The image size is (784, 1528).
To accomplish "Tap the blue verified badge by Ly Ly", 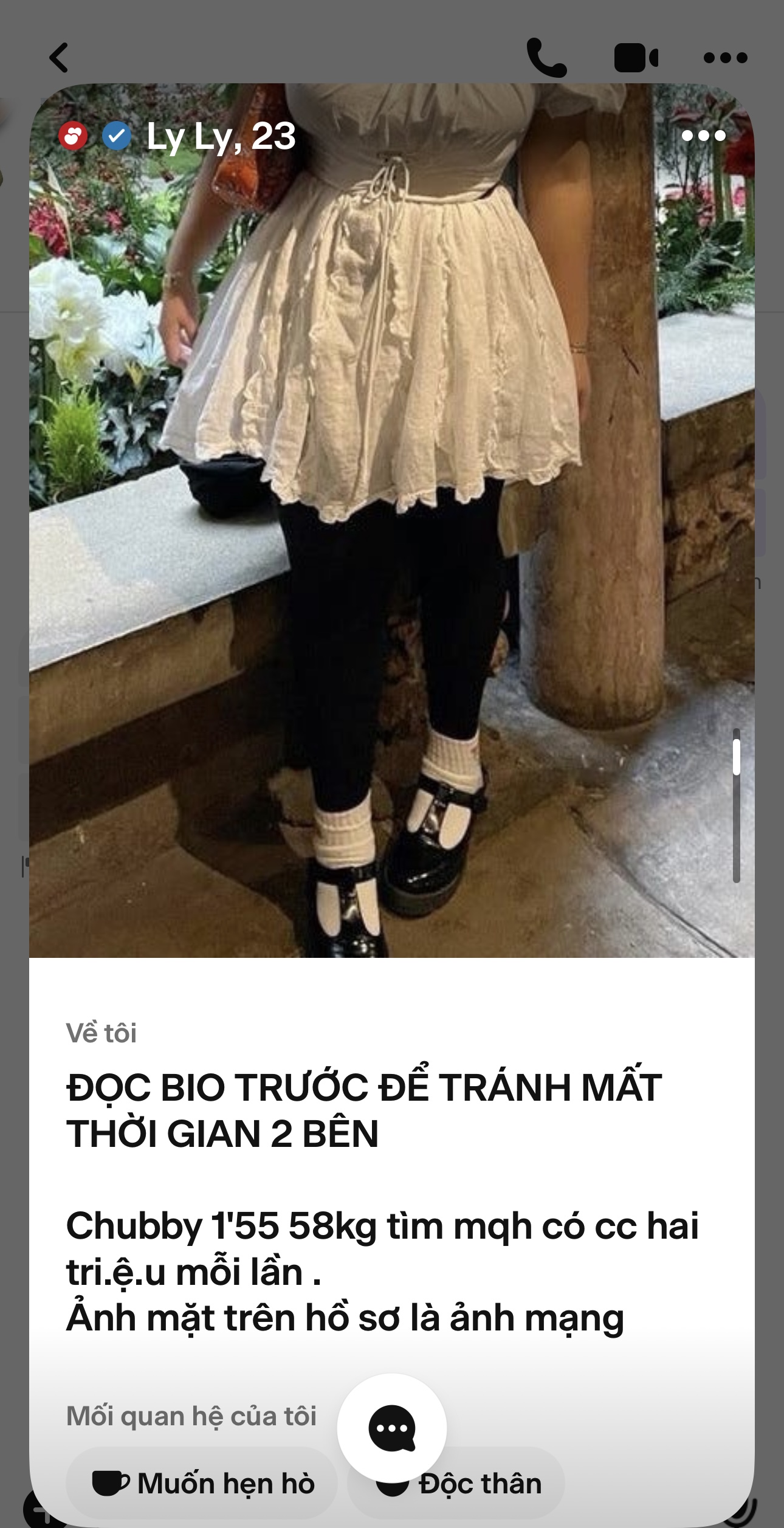I will (x=117, y=136).
